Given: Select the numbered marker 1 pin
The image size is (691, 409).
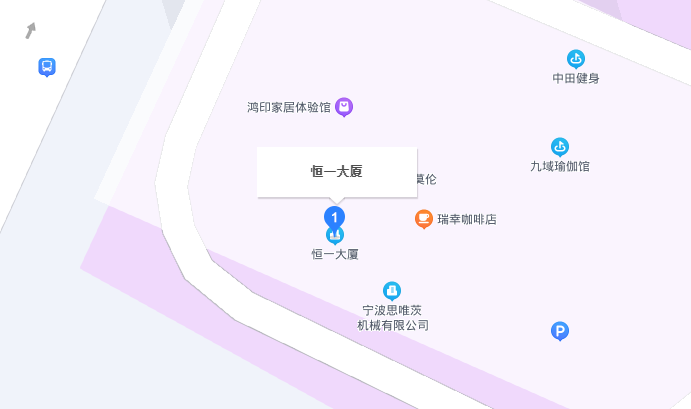Looking at the screenshot, I should [335, 215].
